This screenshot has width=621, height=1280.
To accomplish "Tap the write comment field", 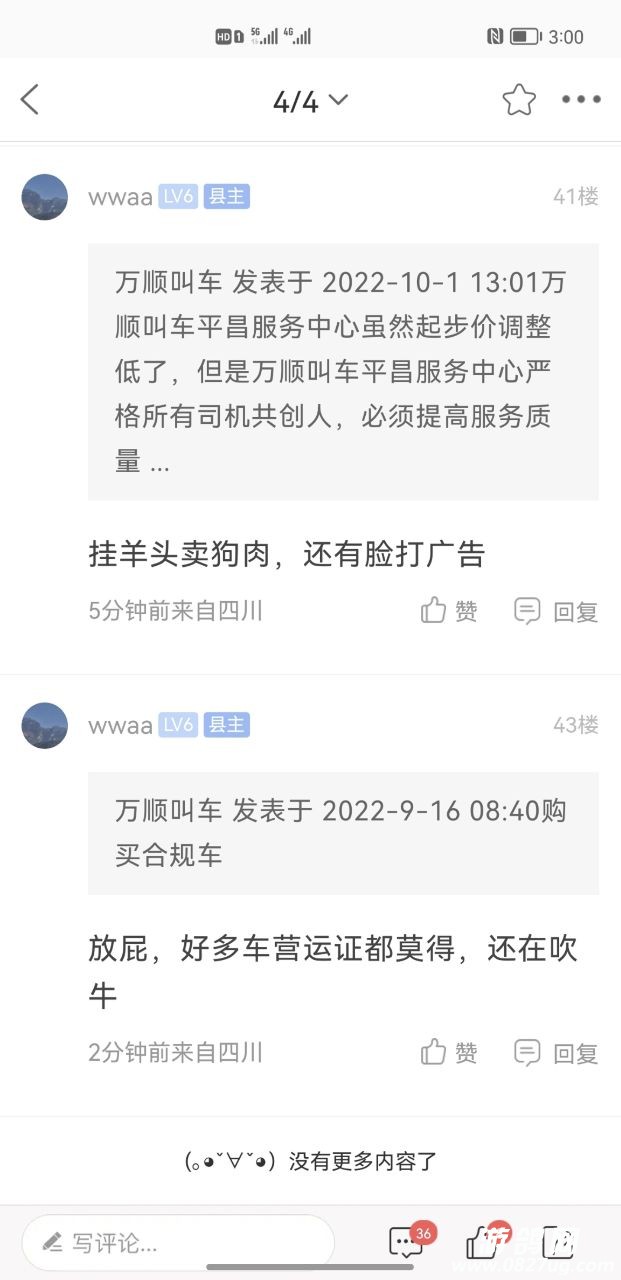I will (x=178, y=1243).
